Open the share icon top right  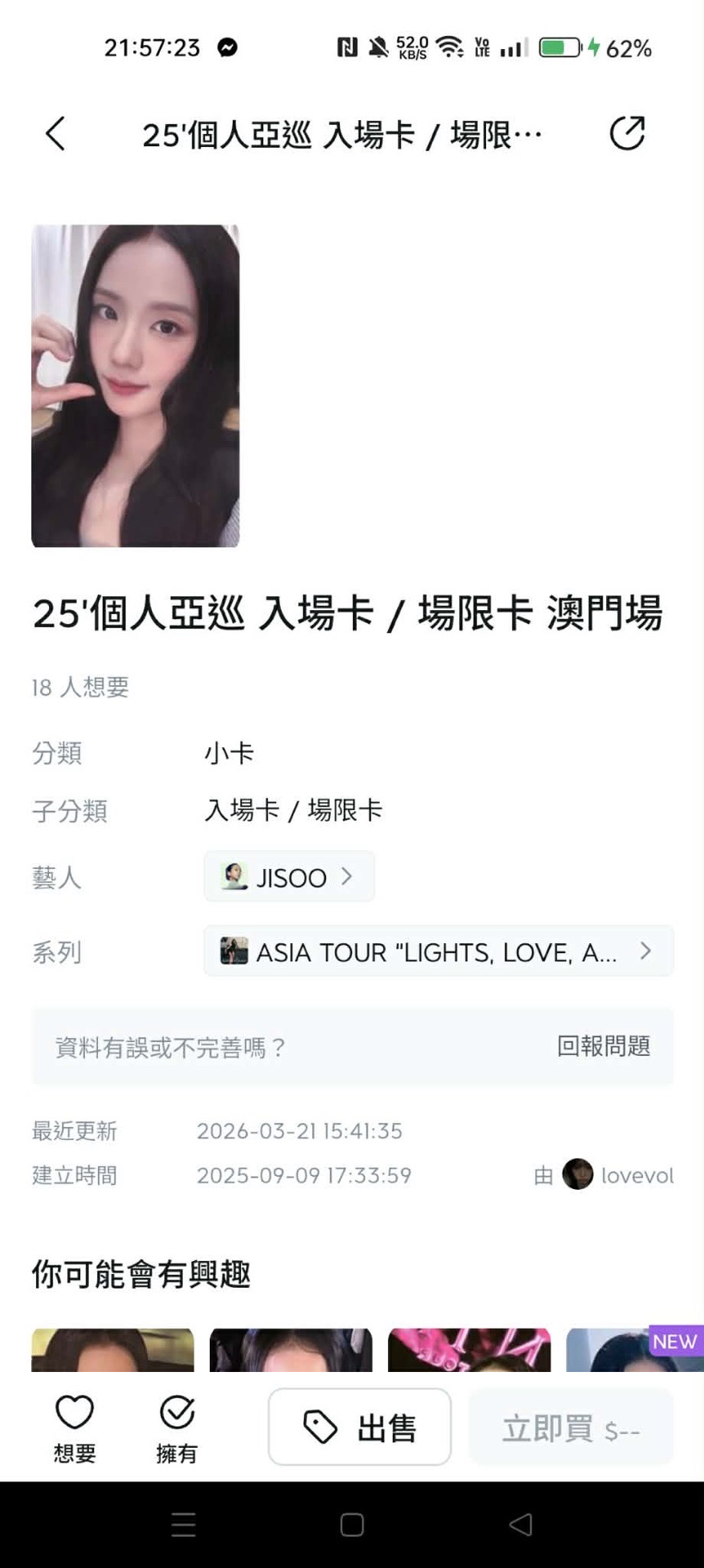point(627,133)
